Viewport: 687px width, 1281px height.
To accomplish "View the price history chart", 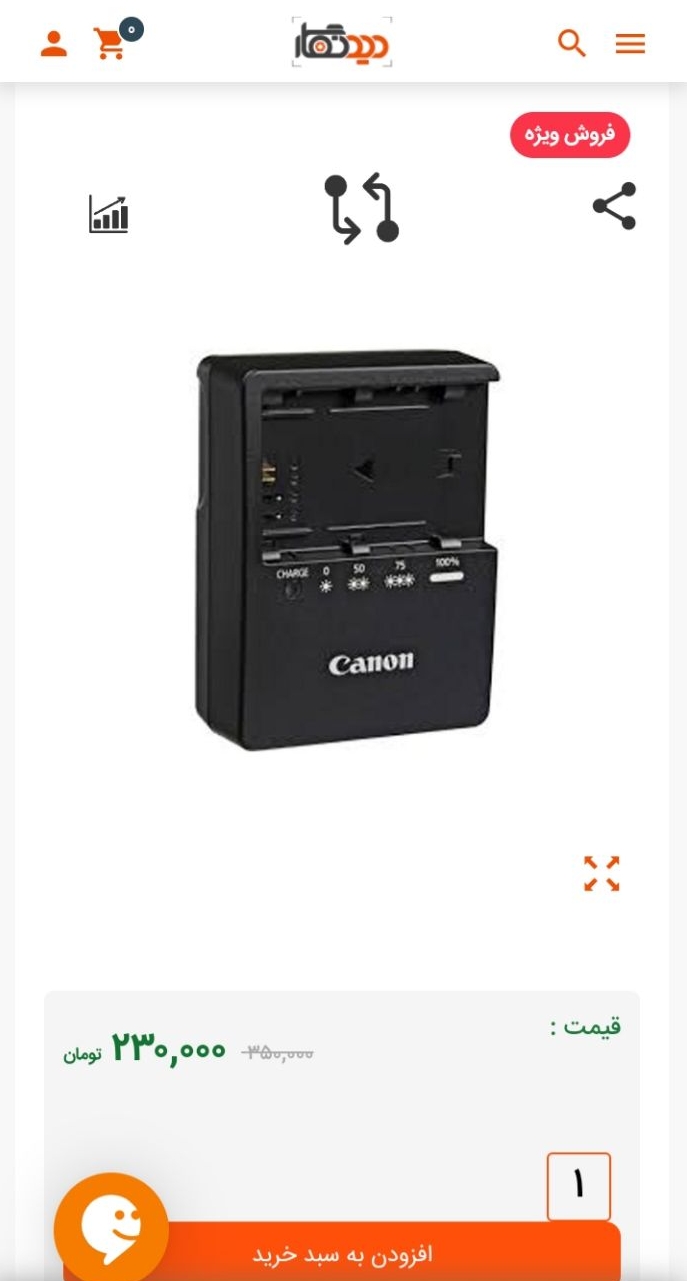I will click(x=108, y=214).
